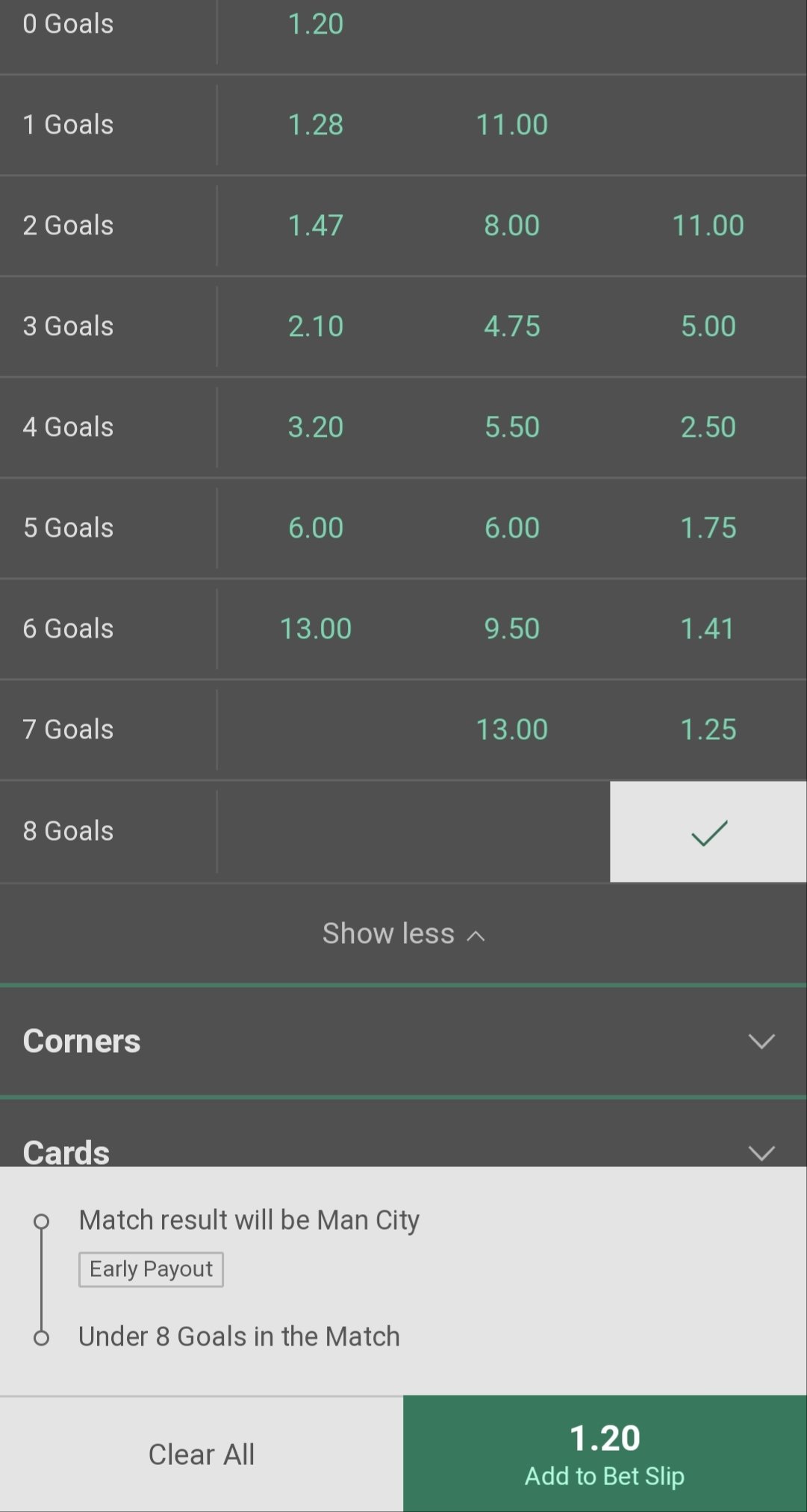Screen dimensions: 807x1512
Task: Clear All bet builder selections
Action: 202,1455
